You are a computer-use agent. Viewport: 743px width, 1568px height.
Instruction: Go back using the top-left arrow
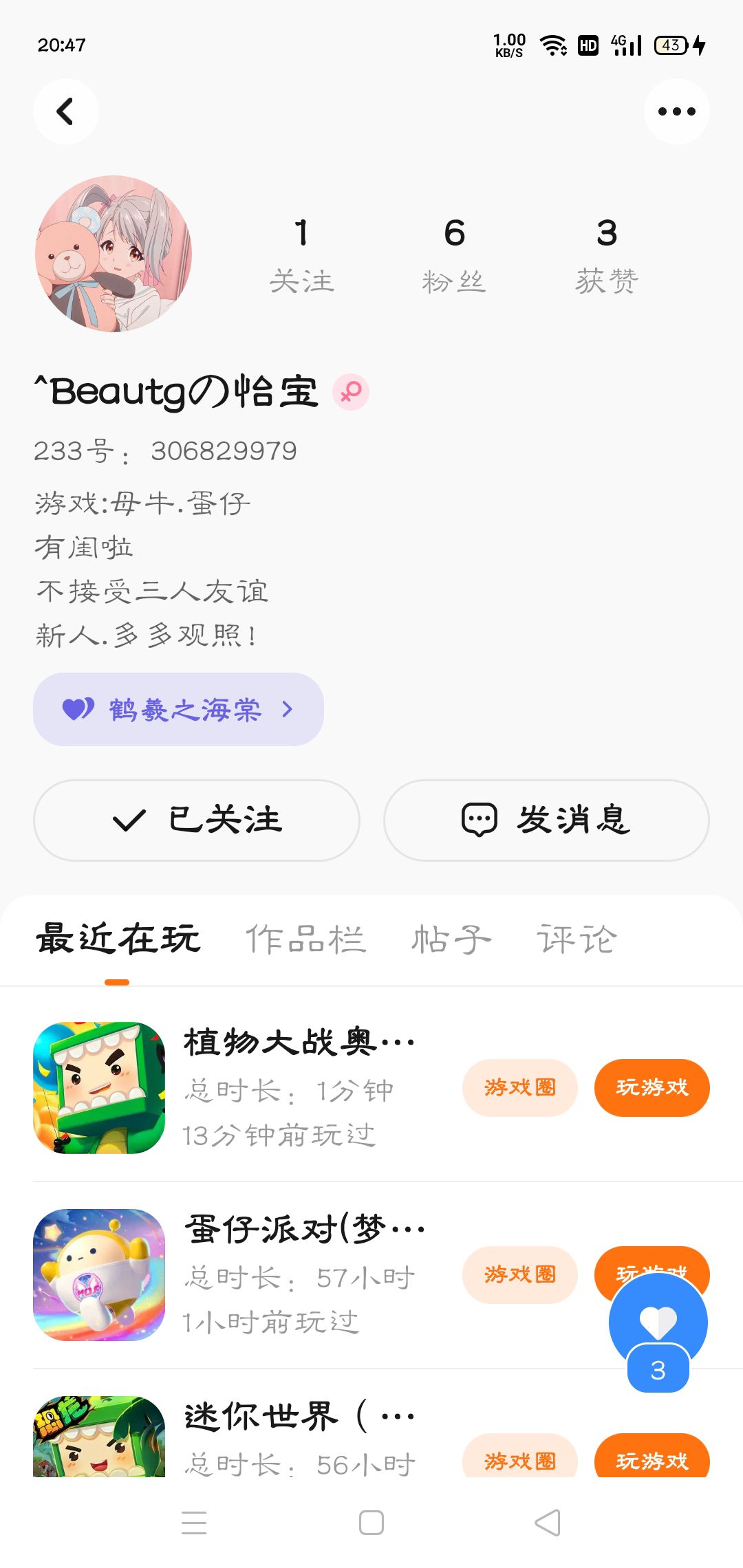[x=65, y=111]
